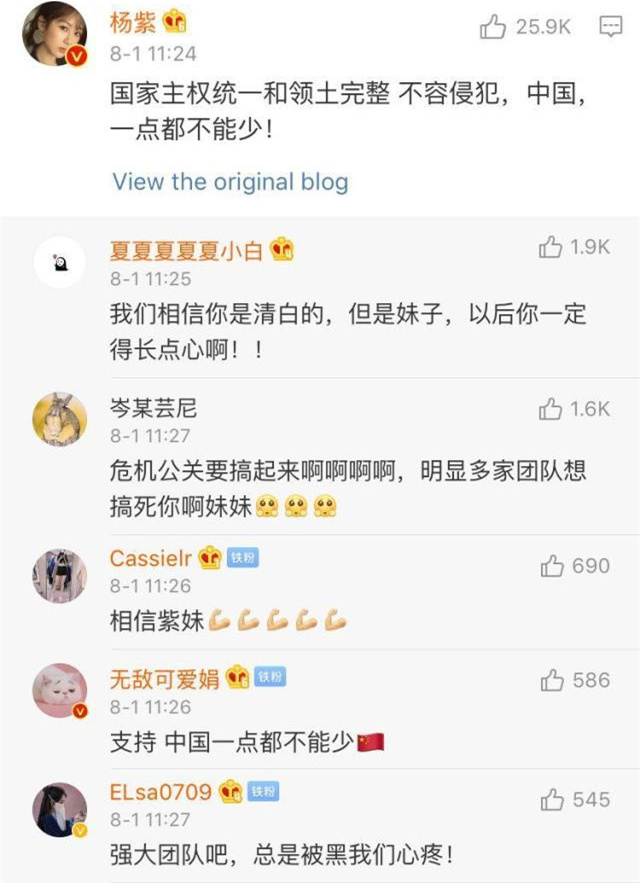The height and width of the screenshot is (883, 640).
Task: Open 杨紫's profile avatar
Action: 55,33
